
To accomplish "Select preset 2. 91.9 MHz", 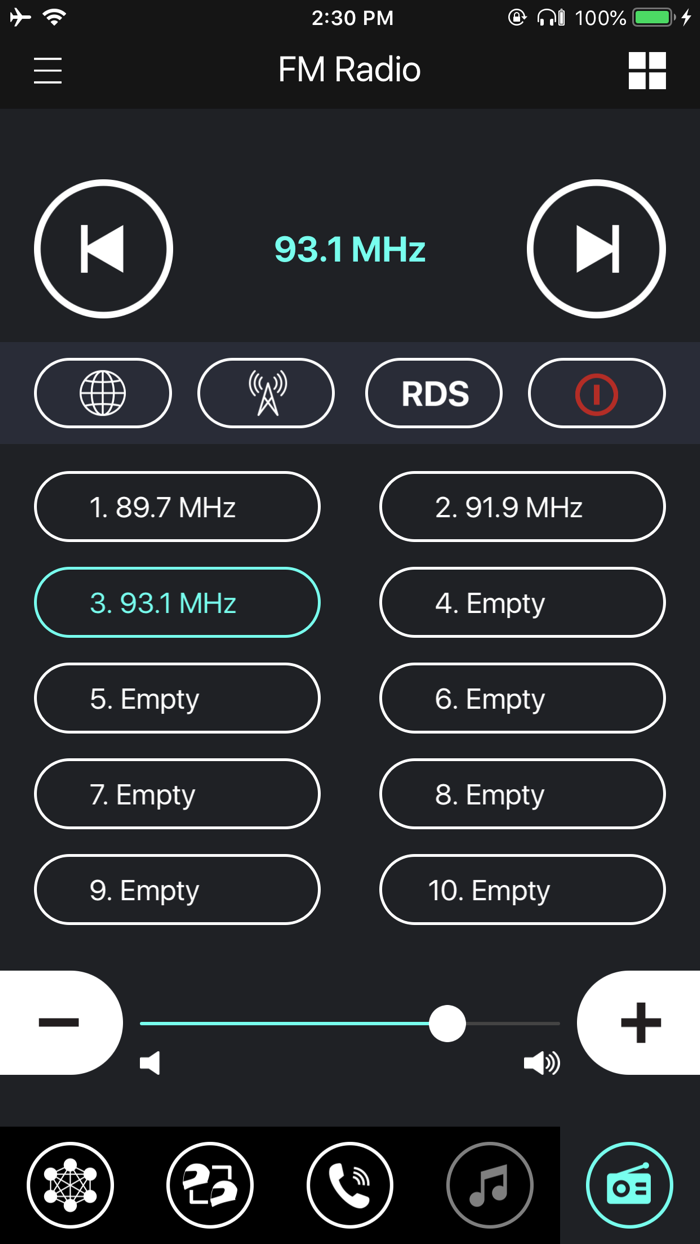I will pyautogui.click(x=522, y=507).
